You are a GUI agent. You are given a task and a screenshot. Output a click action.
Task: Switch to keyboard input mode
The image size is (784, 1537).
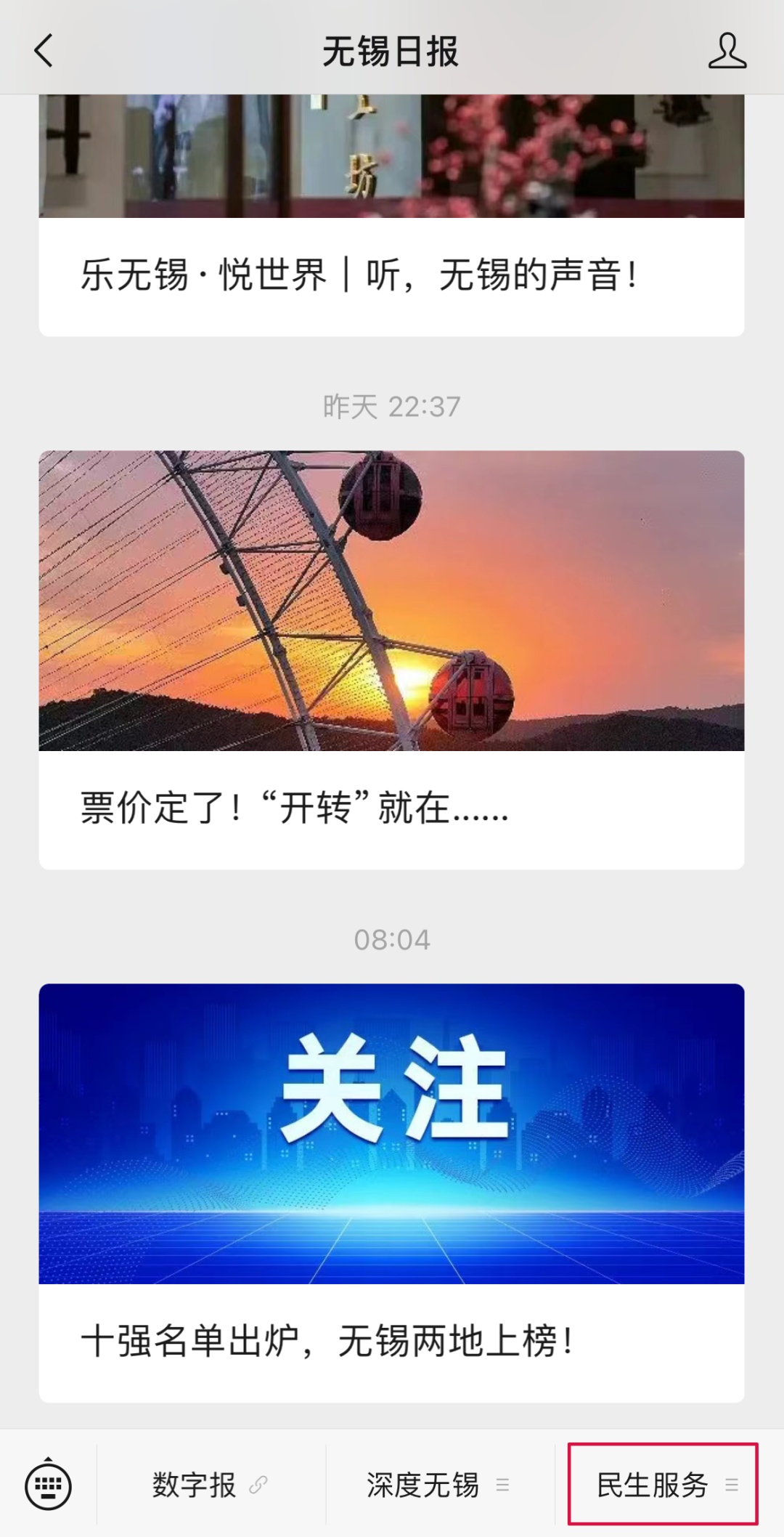click(x=49, y=1485)
